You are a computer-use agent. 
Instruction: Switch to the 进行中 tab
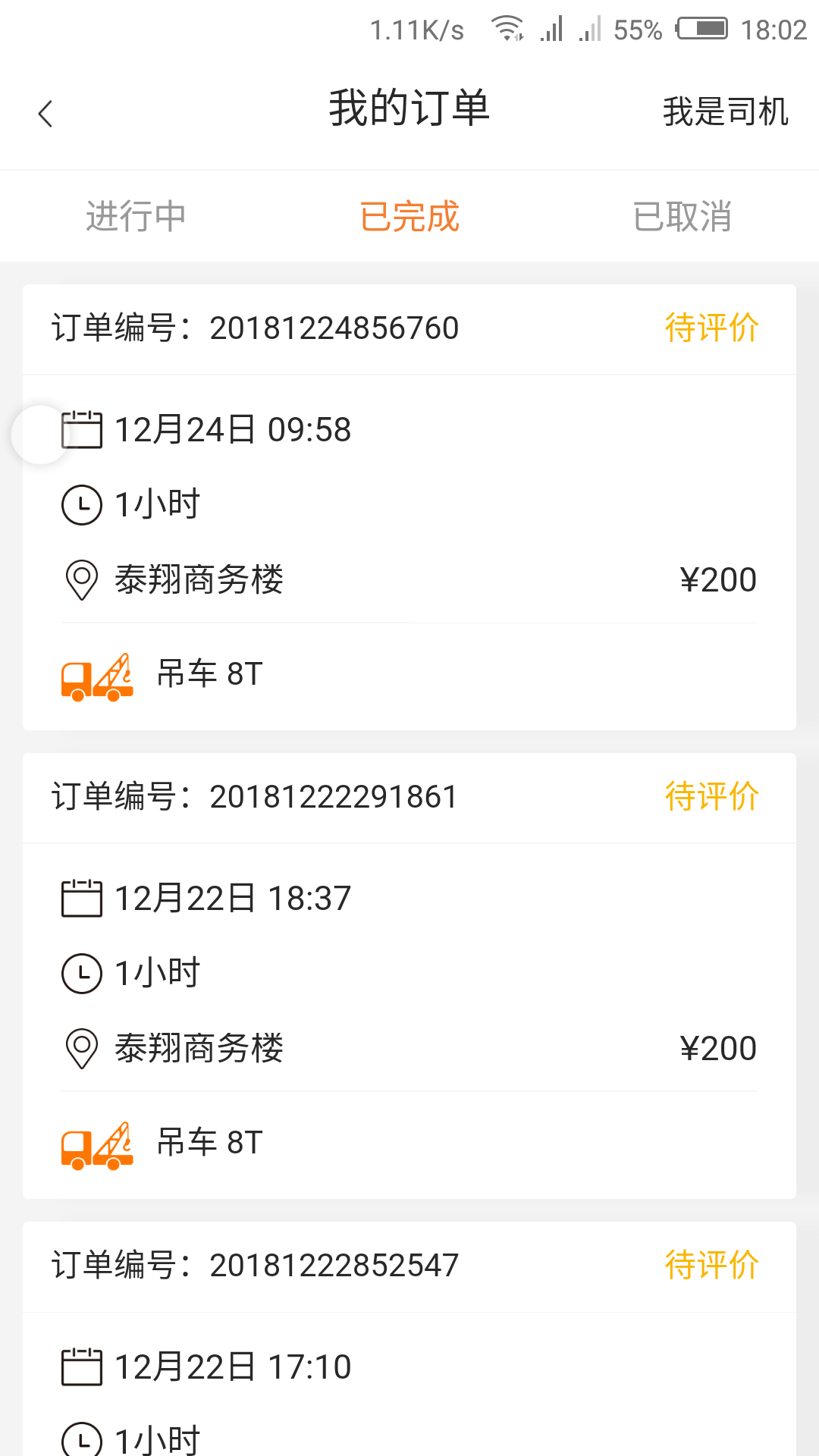tap(136, 216)
